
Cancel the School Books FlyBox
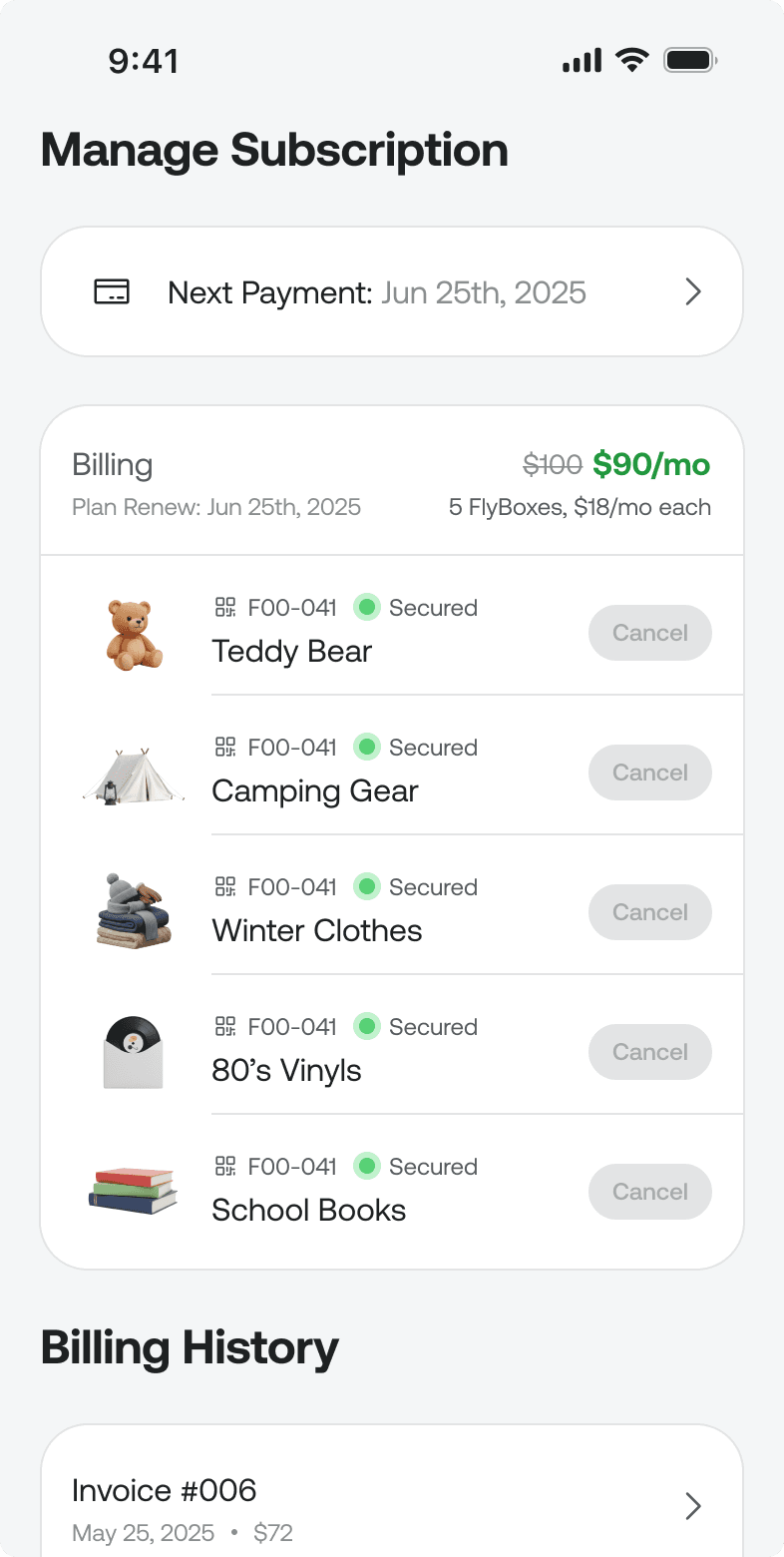pyautogui.click(x=649, y=1192)
